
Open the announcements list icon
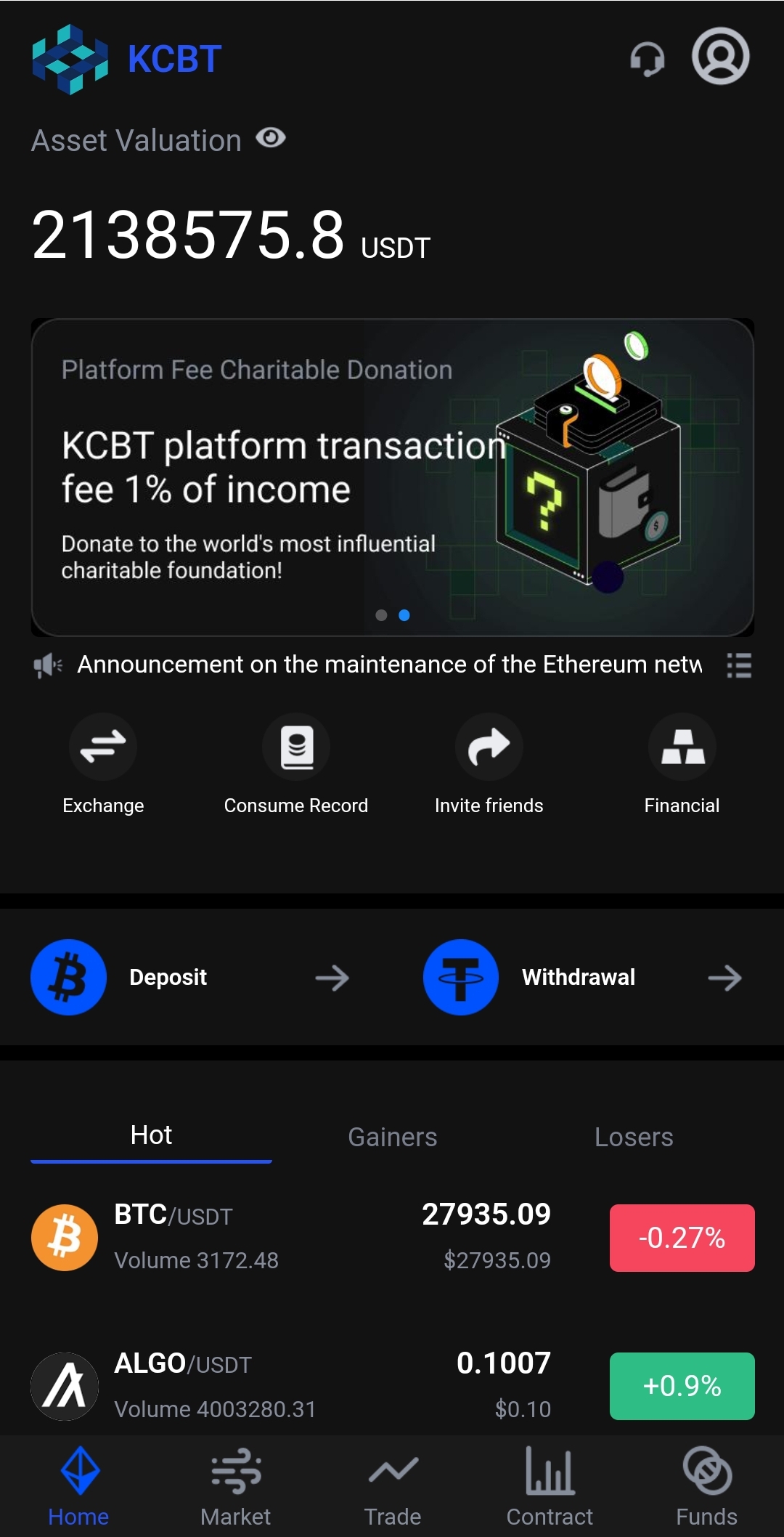(x=738, y=665)
